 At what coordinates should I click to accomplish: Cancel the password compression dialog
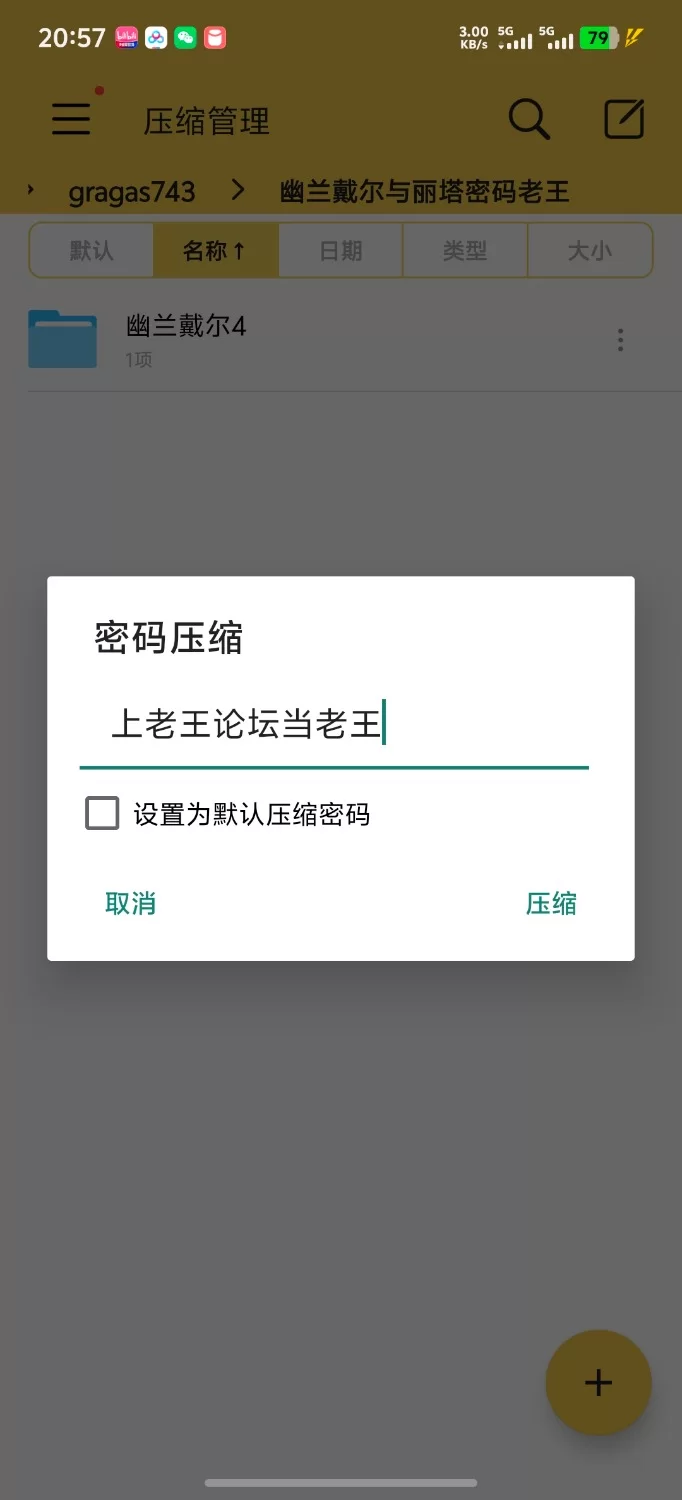point(130,904)
